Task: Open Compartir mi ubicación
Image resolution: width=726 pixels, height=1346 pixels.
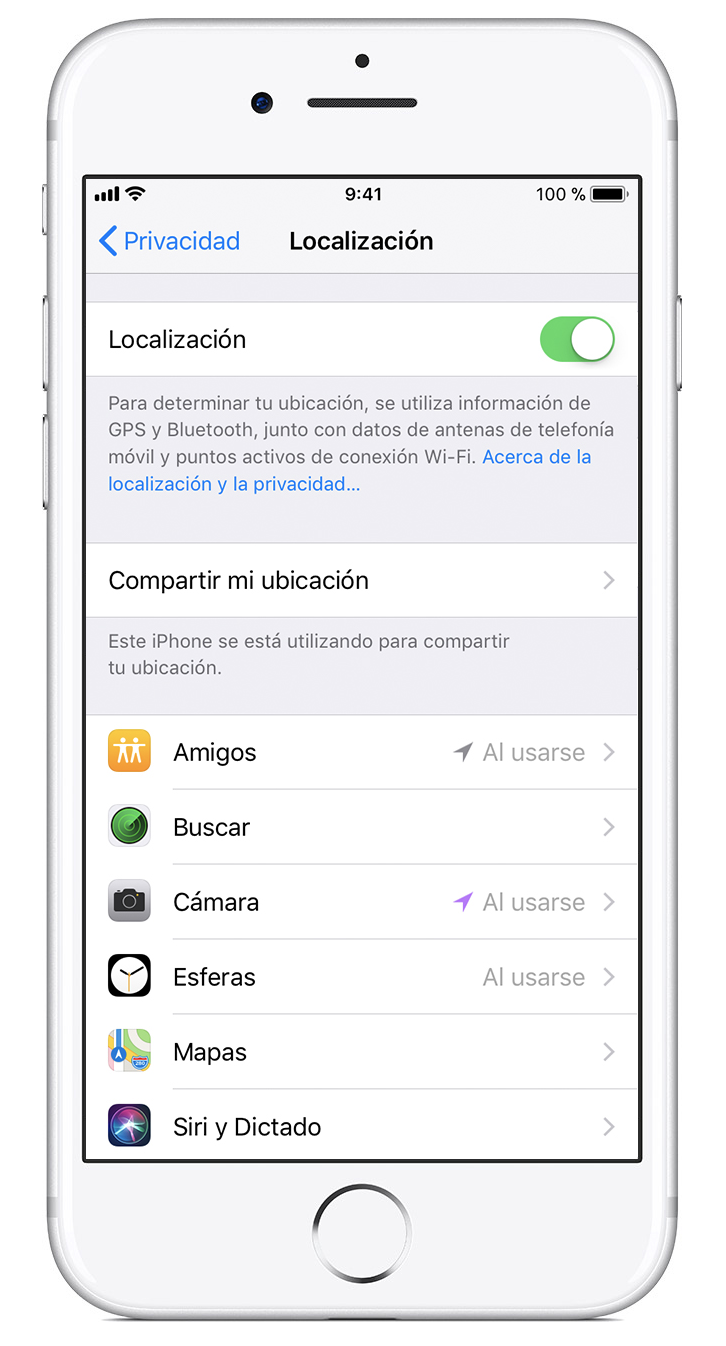Action: (x=361, y=581)
